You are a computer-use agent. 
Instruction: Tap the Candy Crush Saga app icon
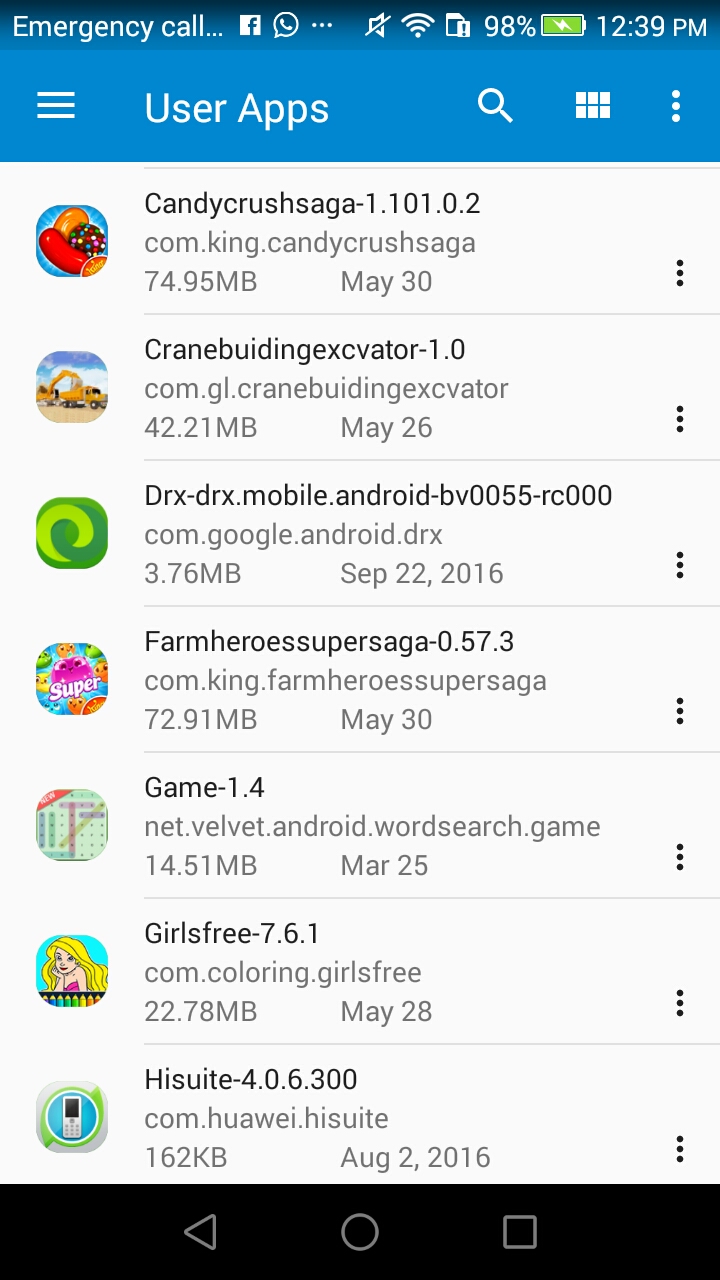[71, 240]
